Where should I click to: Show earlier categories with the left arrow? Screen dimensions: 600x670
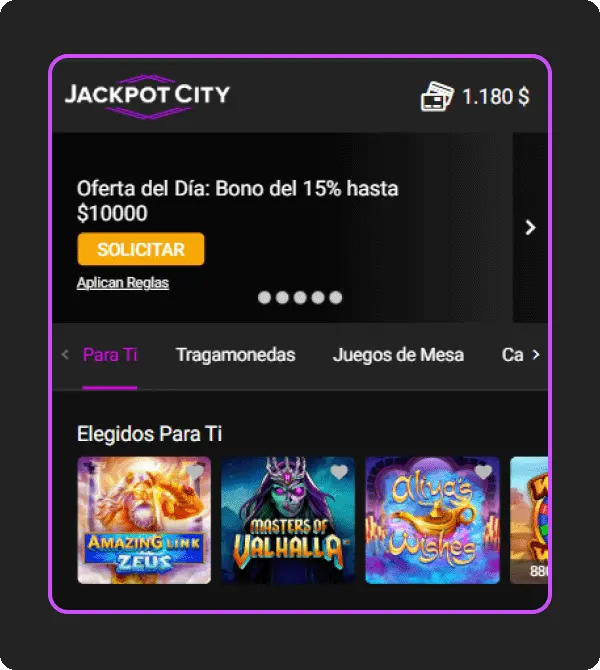(x=66, y=355)
